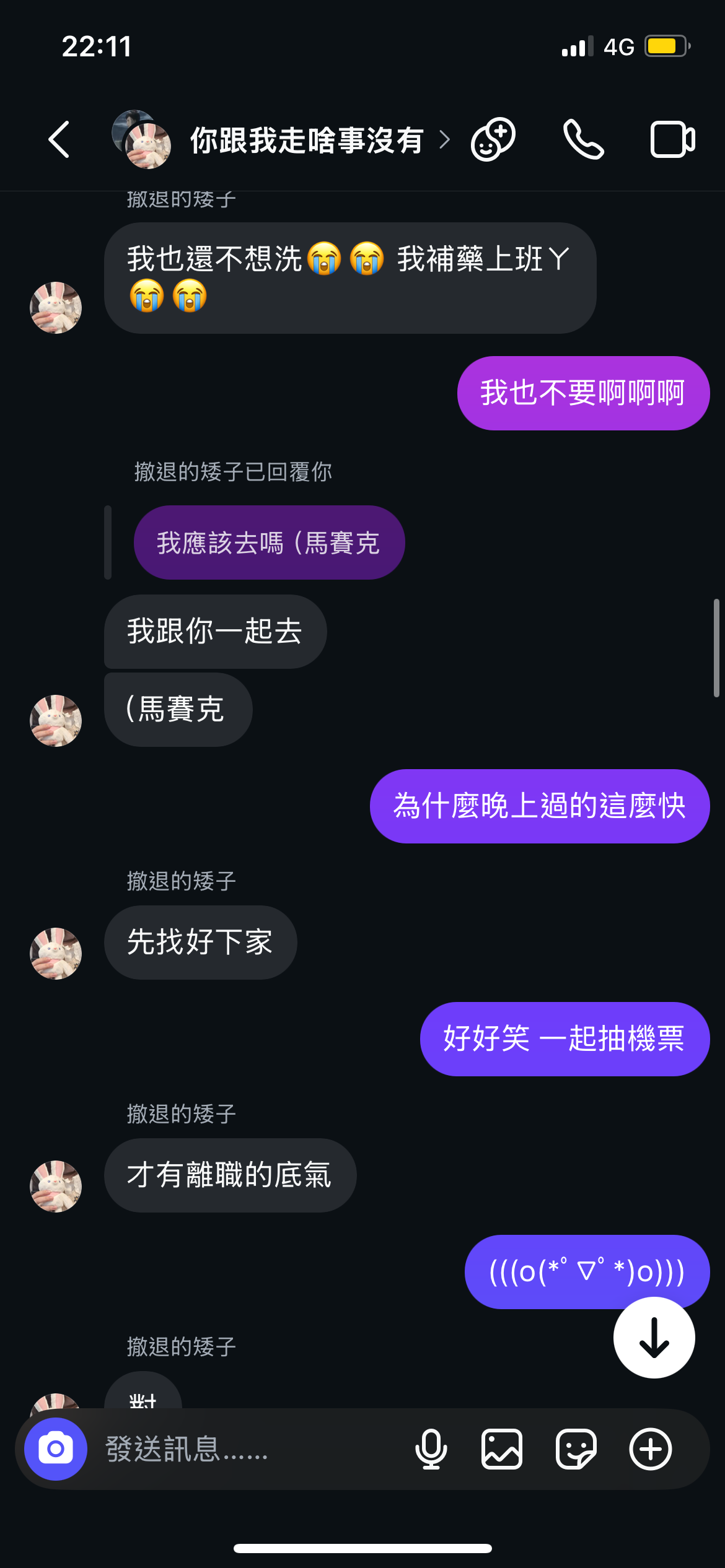The height and width of the screenshot is (1568, 725).
Task: Start a video call
Action: 672,140
